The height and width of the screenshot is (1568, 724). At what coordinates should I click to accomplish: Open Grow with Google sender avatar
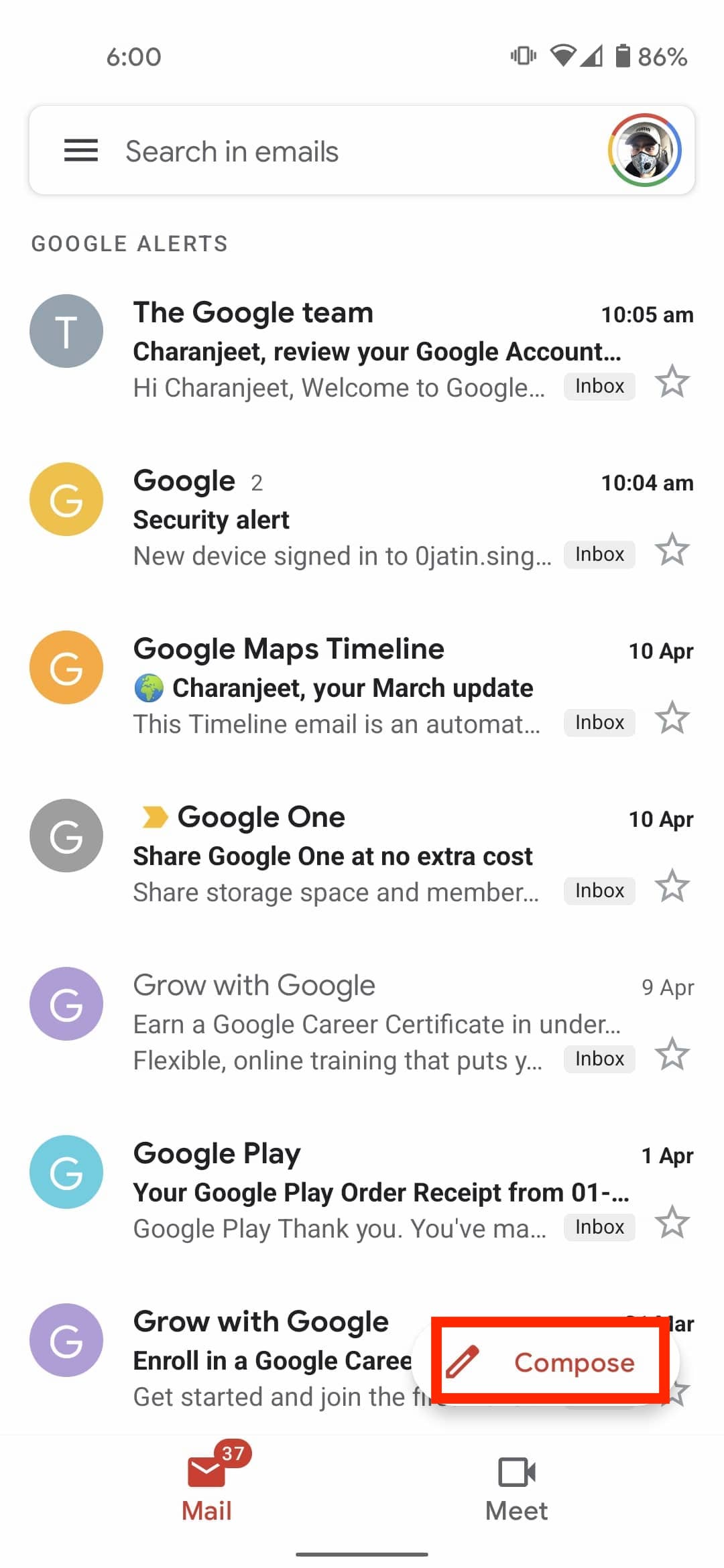[66, 1003]
